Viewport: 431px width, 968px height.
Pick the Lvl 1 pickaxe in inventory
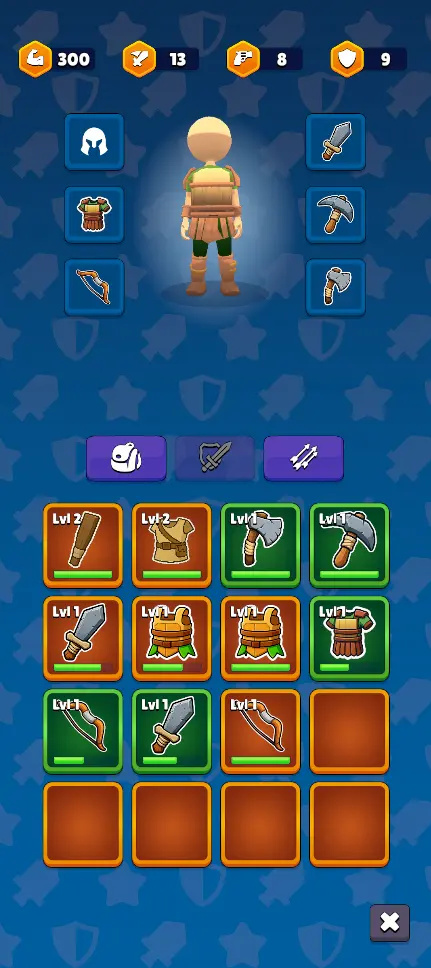pos(349,545)
